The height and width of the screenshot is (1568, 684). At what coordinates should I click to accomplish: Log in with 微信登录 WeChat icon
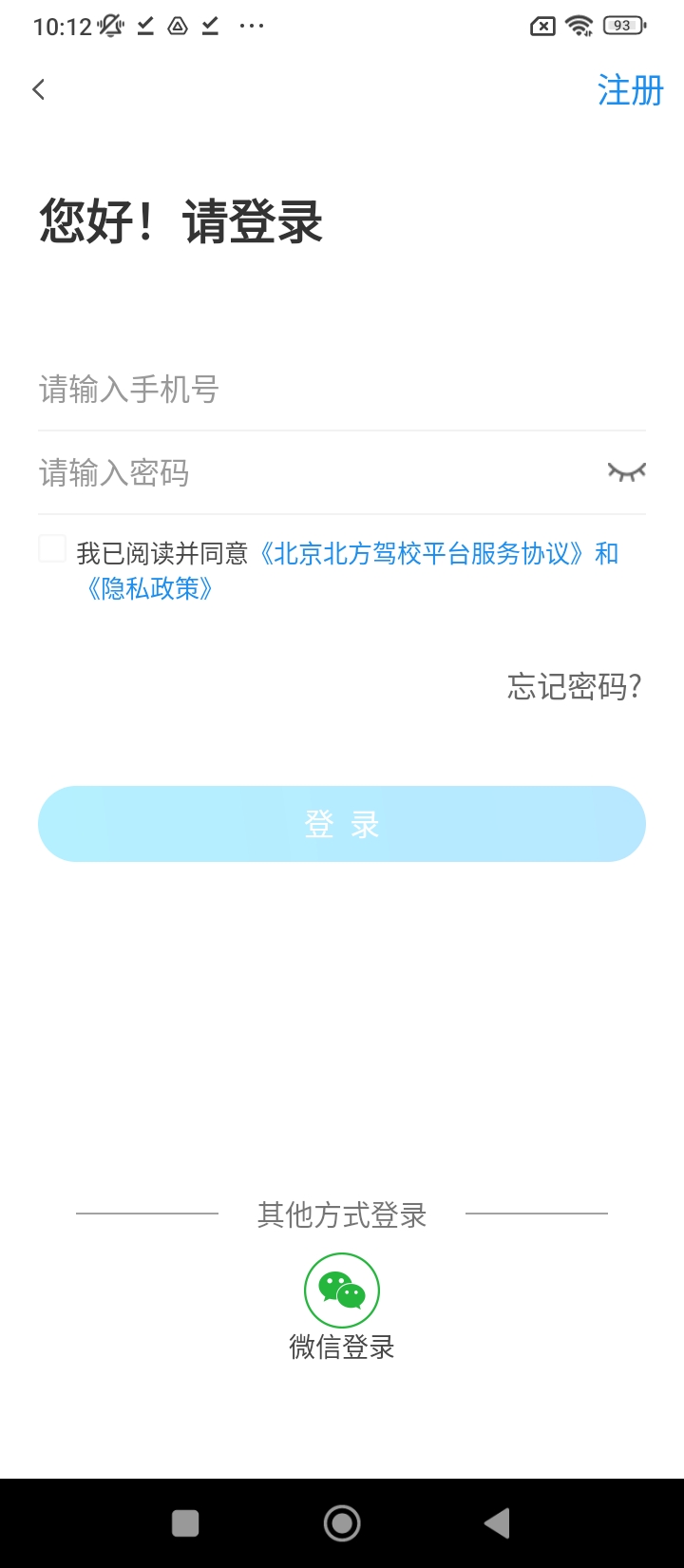(x=342, y=1291)
